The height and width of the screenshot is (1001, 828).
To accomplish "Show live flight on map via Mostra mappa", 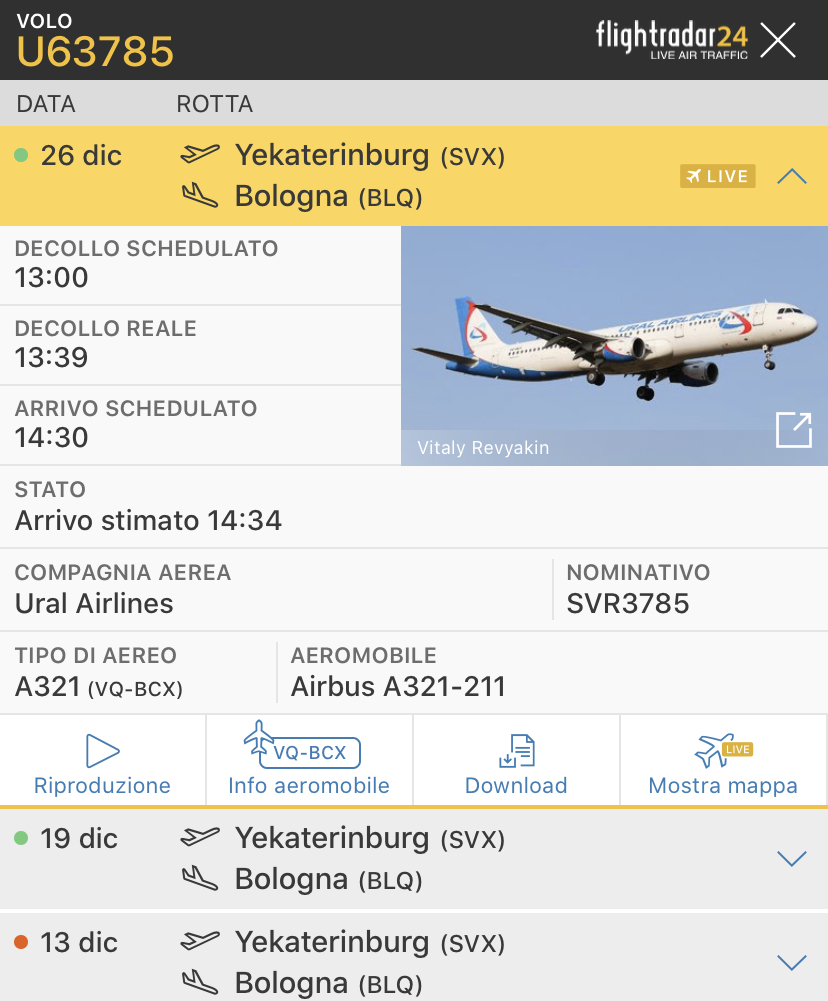I will click(723, 762).
